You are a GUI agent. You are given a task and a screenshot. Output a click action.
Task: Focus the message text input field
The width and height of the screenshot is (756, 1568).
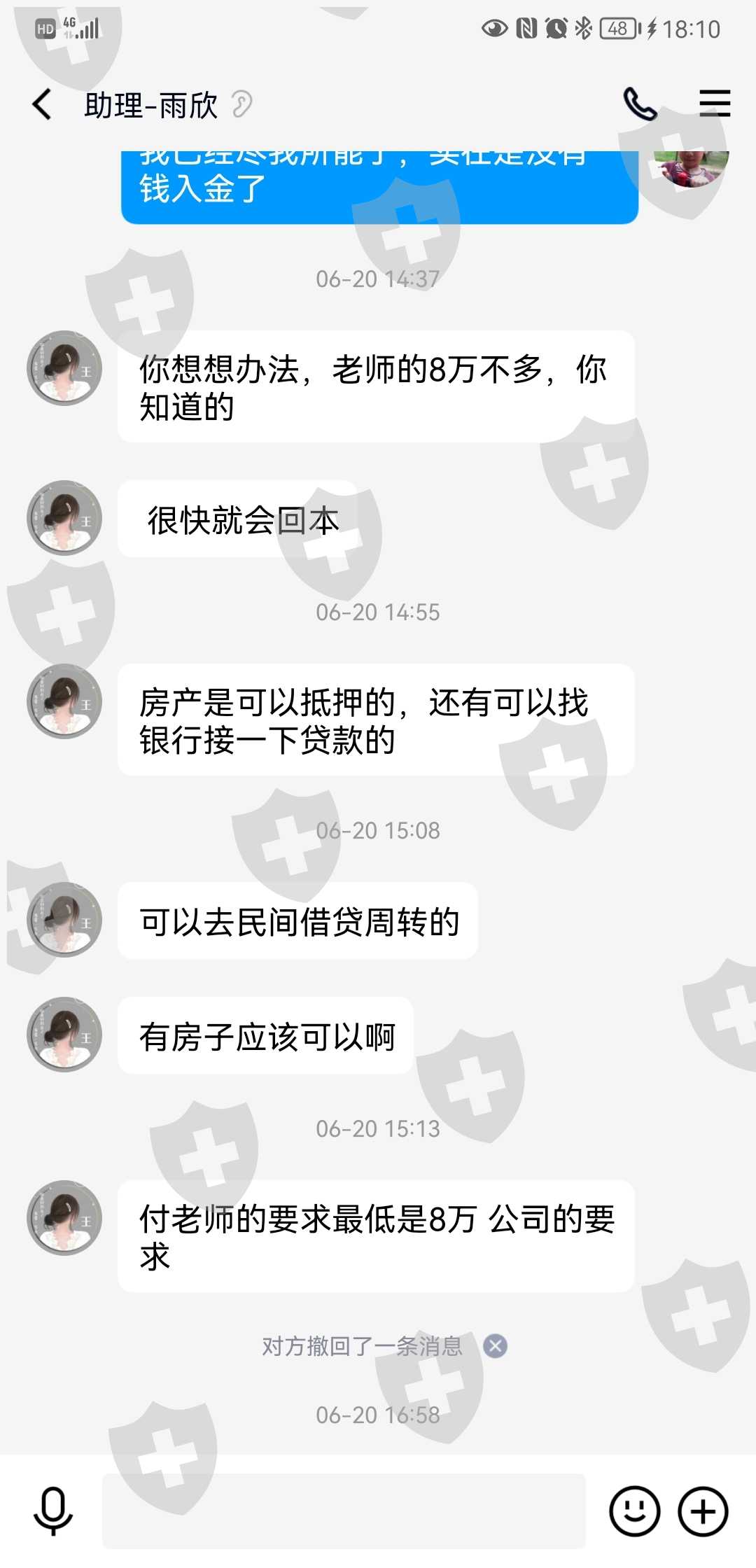click(344, 1511)
